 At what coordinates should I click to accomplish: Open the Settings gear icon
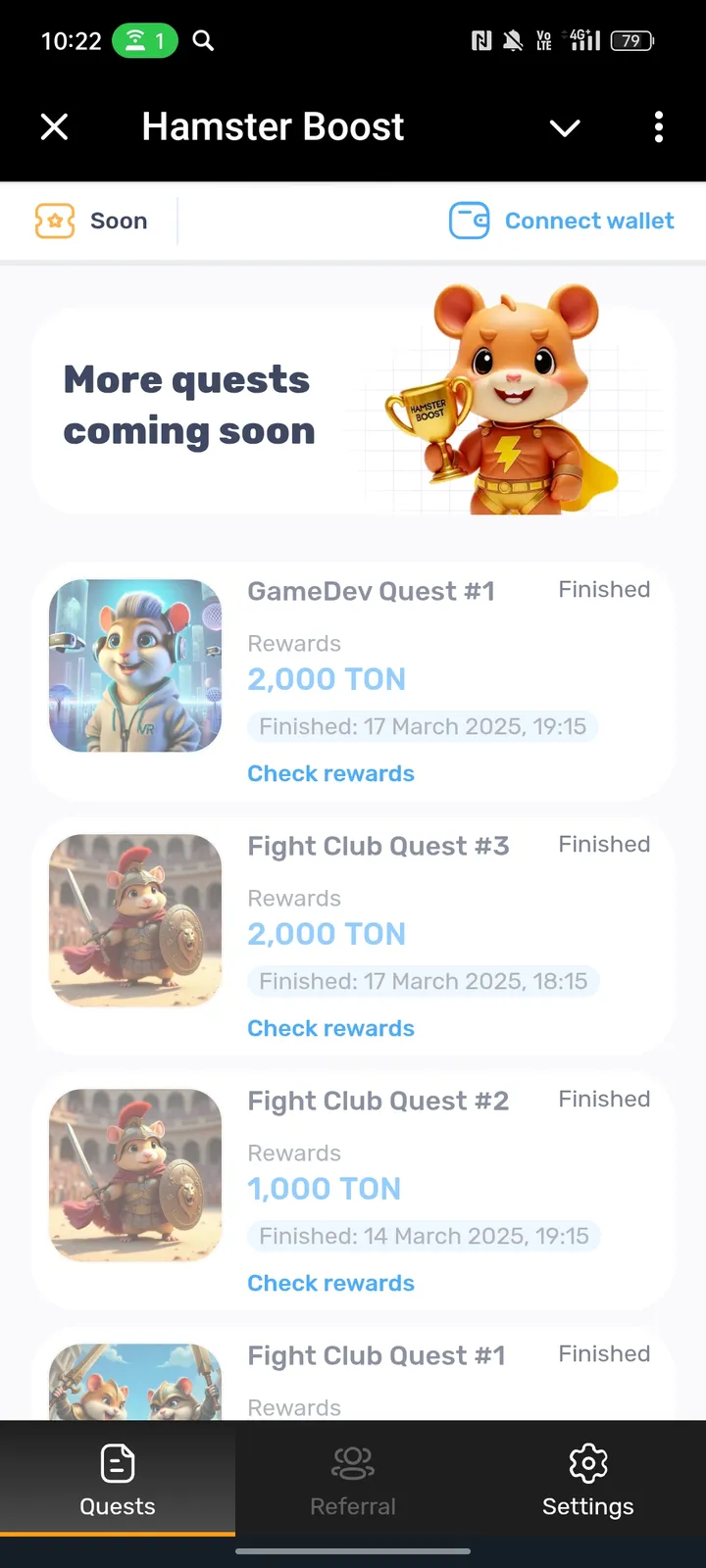click(x=587, y=1462)
